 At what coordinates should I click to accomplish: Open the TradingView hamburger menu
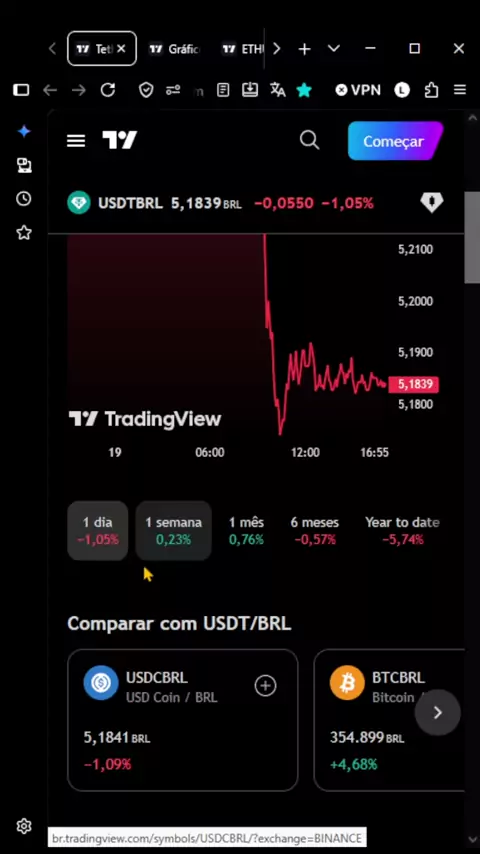coord(76,141)
